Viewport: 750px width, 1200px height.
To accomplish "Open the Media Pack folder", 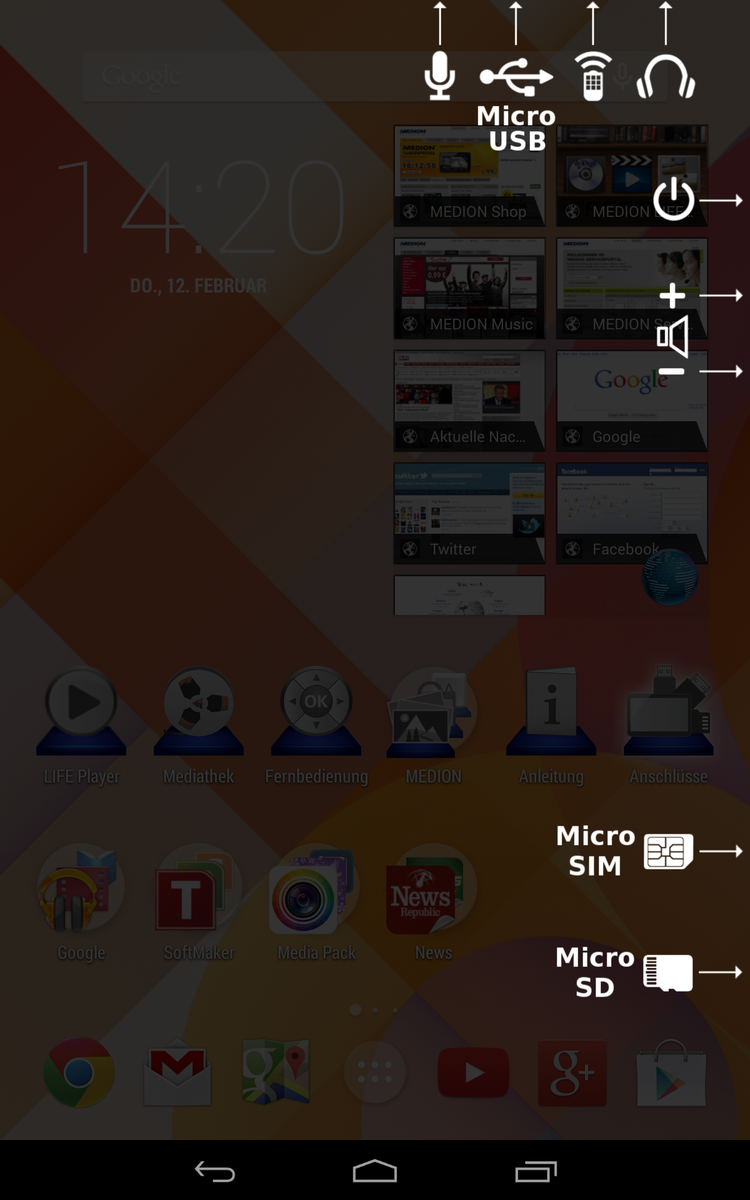I will 316,892.
